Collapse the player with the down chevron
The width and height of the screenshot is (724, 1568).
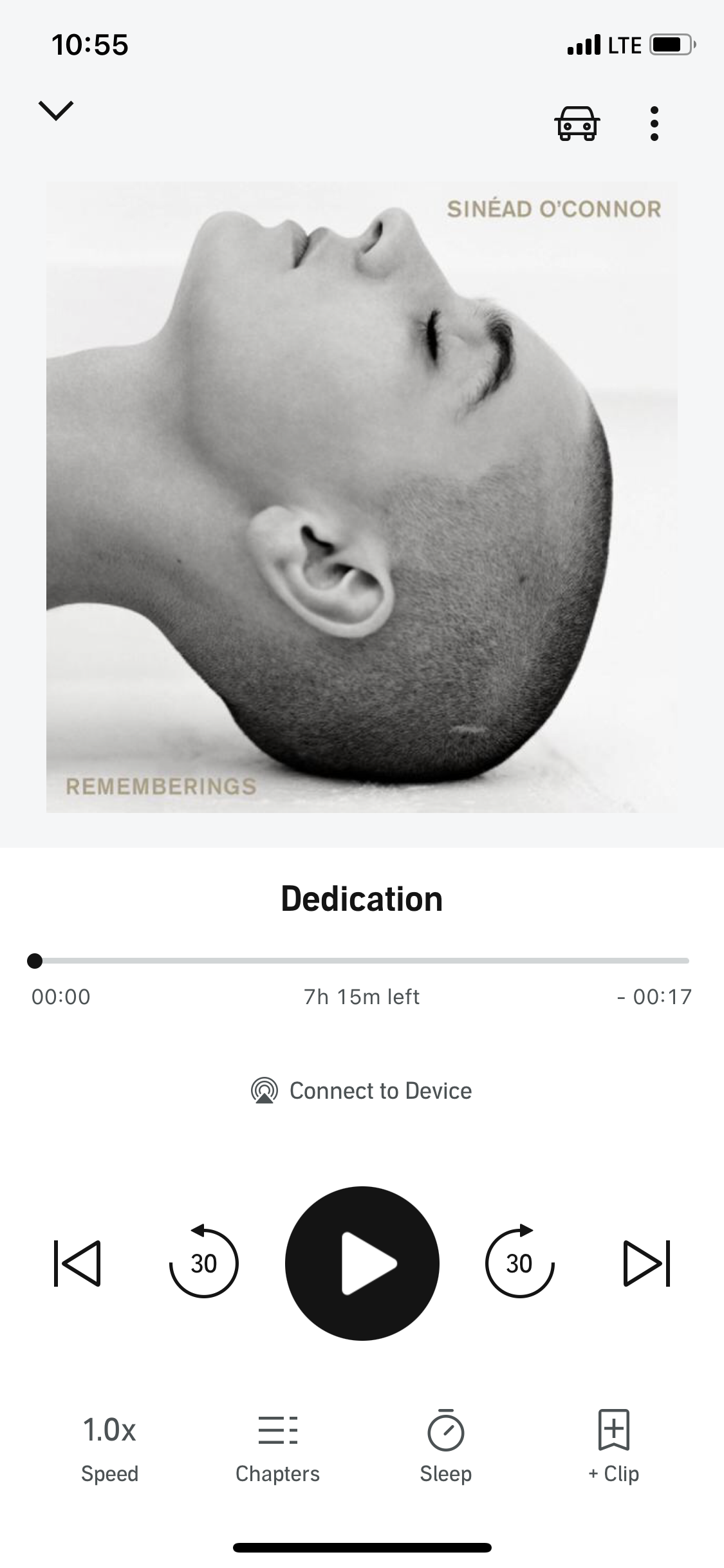pyautogui.click(x=57, y=111)
